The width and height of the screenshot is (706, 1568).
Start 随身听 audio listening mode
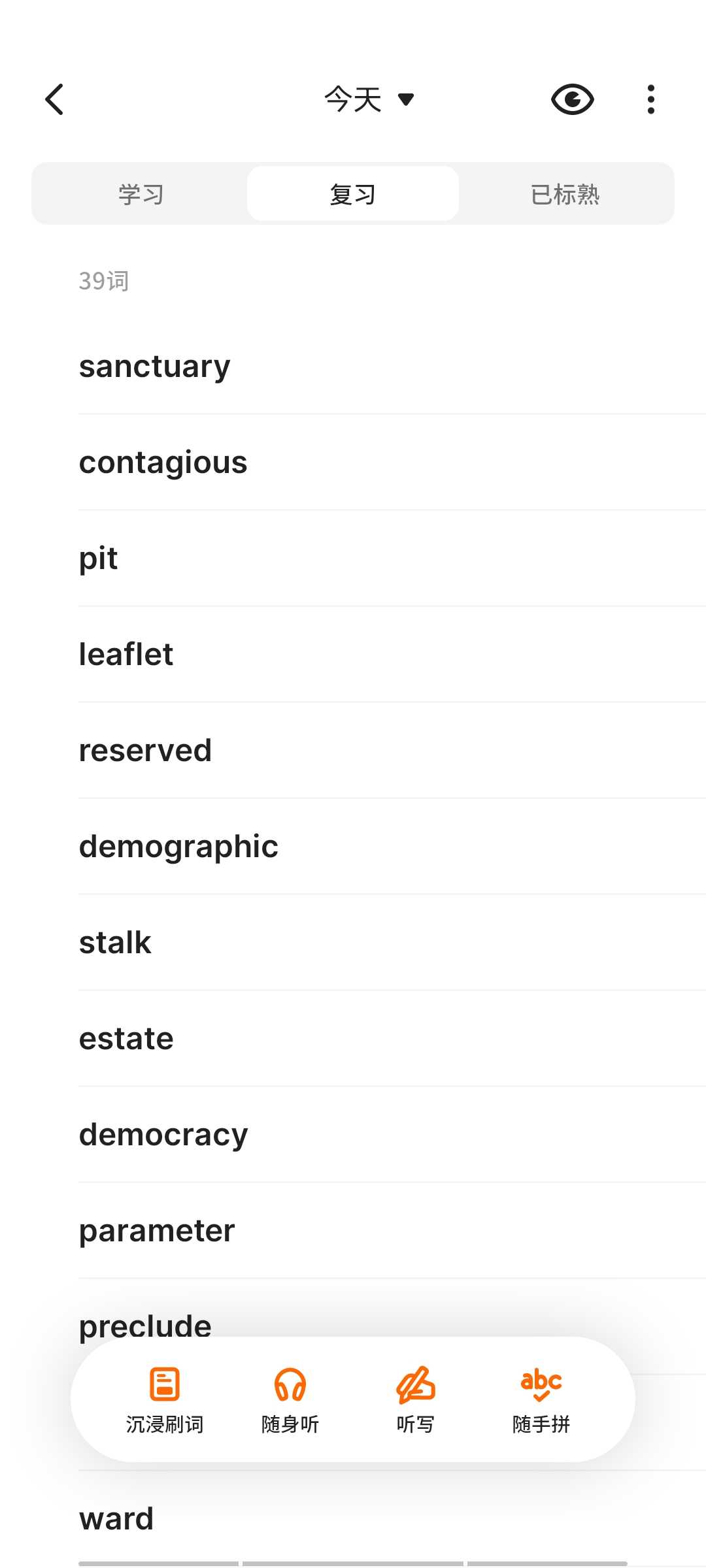pyautogui.click(x=290, y=1399)
